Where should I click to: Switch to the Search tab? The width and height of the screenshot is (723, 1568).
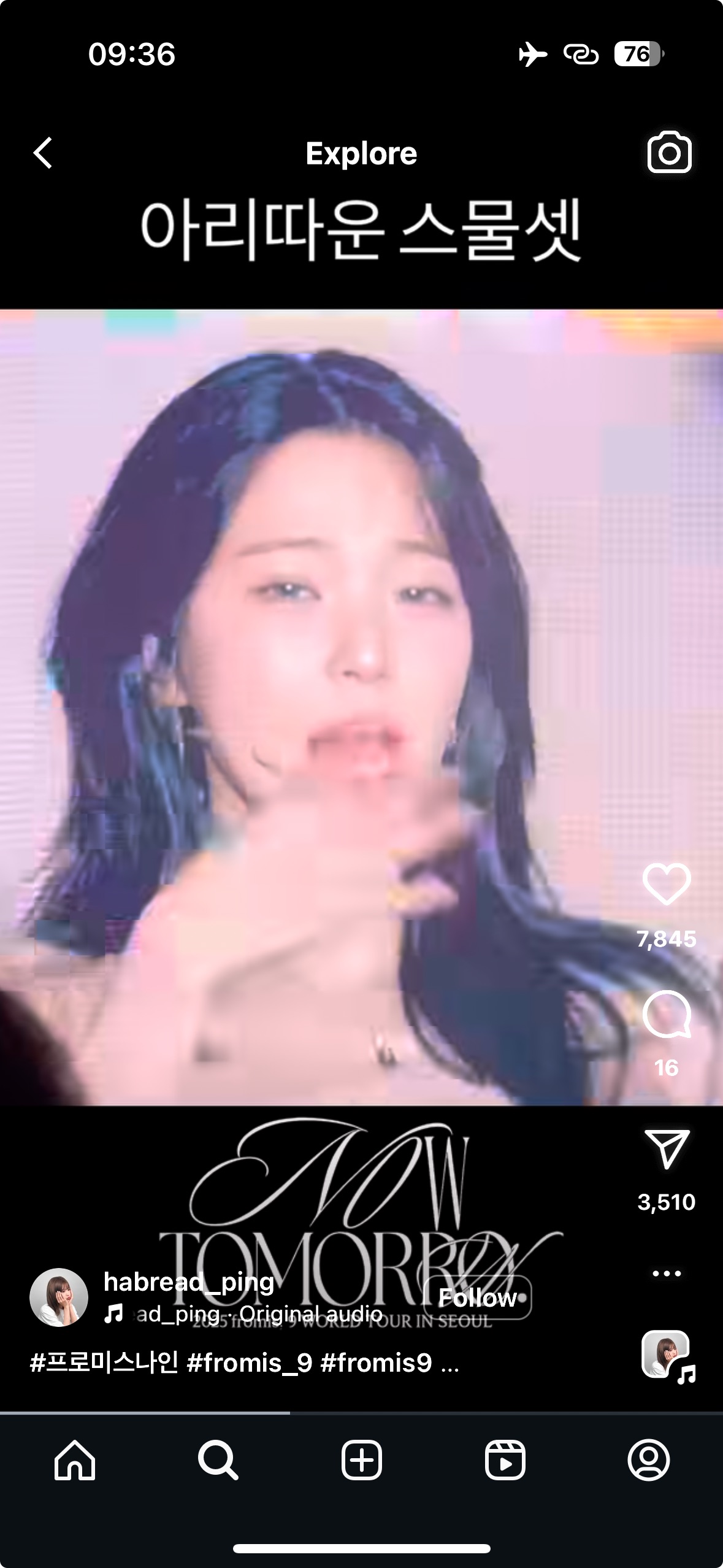click(218, 1460)
